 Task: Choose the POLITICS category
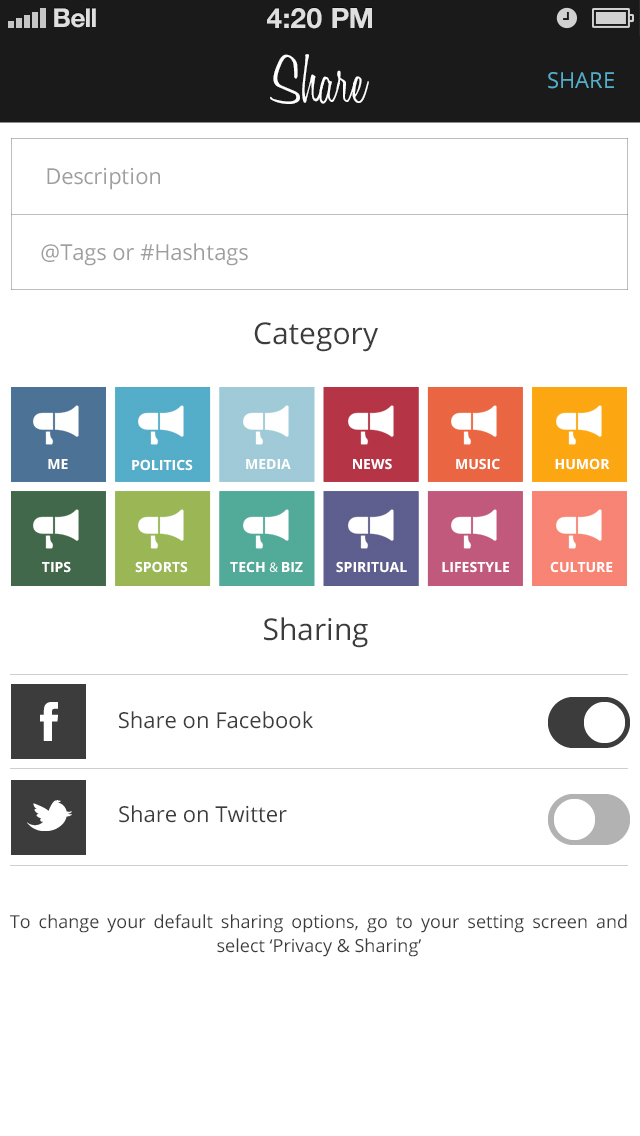[162, 435]
